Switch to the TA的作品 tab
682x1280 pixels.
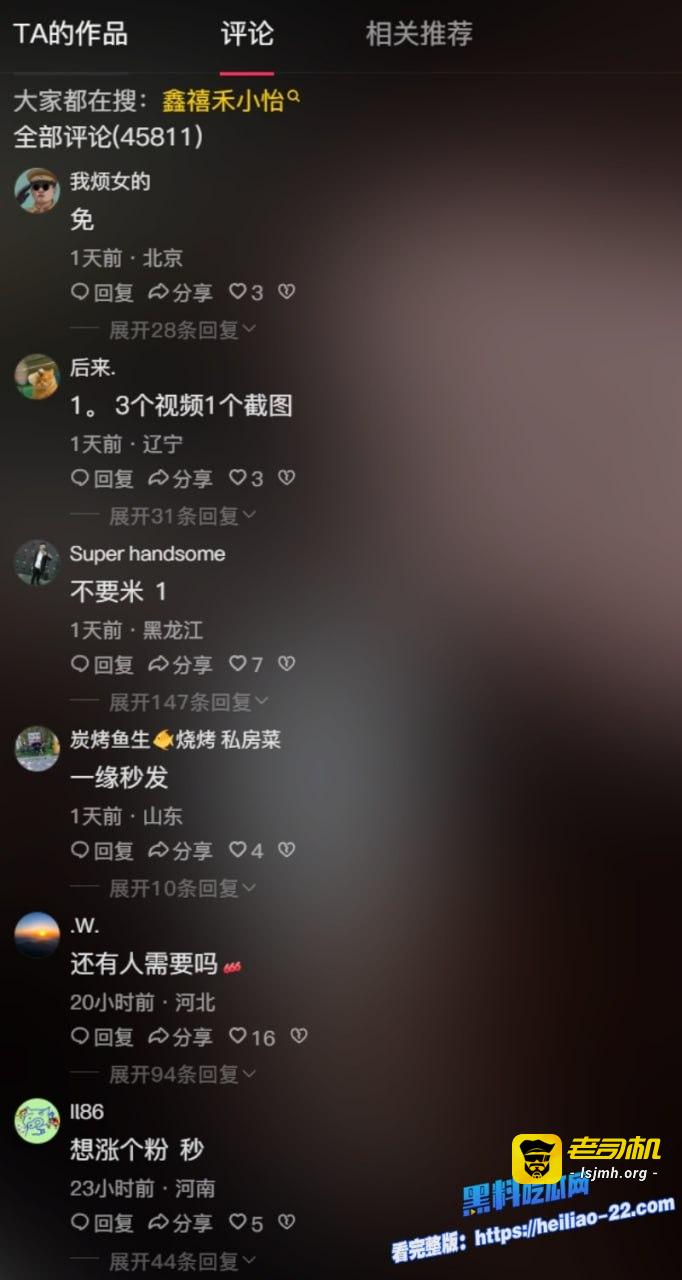(70, 34)
